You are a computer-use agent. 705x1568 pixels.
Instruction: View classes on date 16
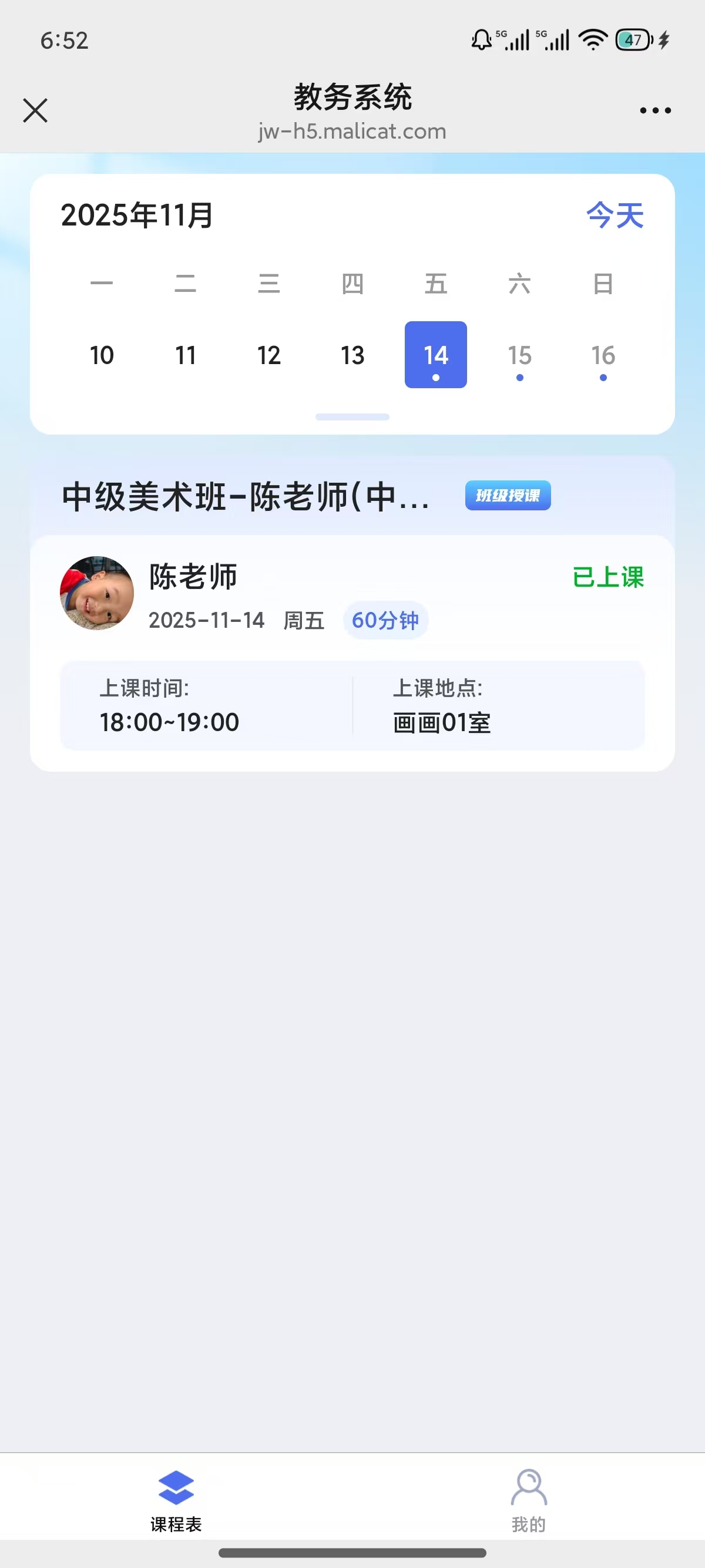603,355
